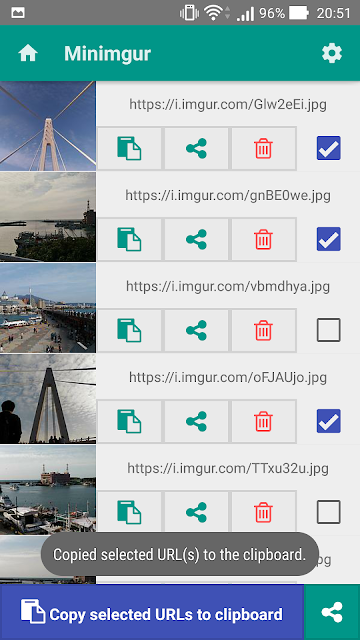This screenshot has width=360, height=640.
Task: Share the vbmdhya.jpg image link
Action: pyautogui.click(x=196, y=330)
